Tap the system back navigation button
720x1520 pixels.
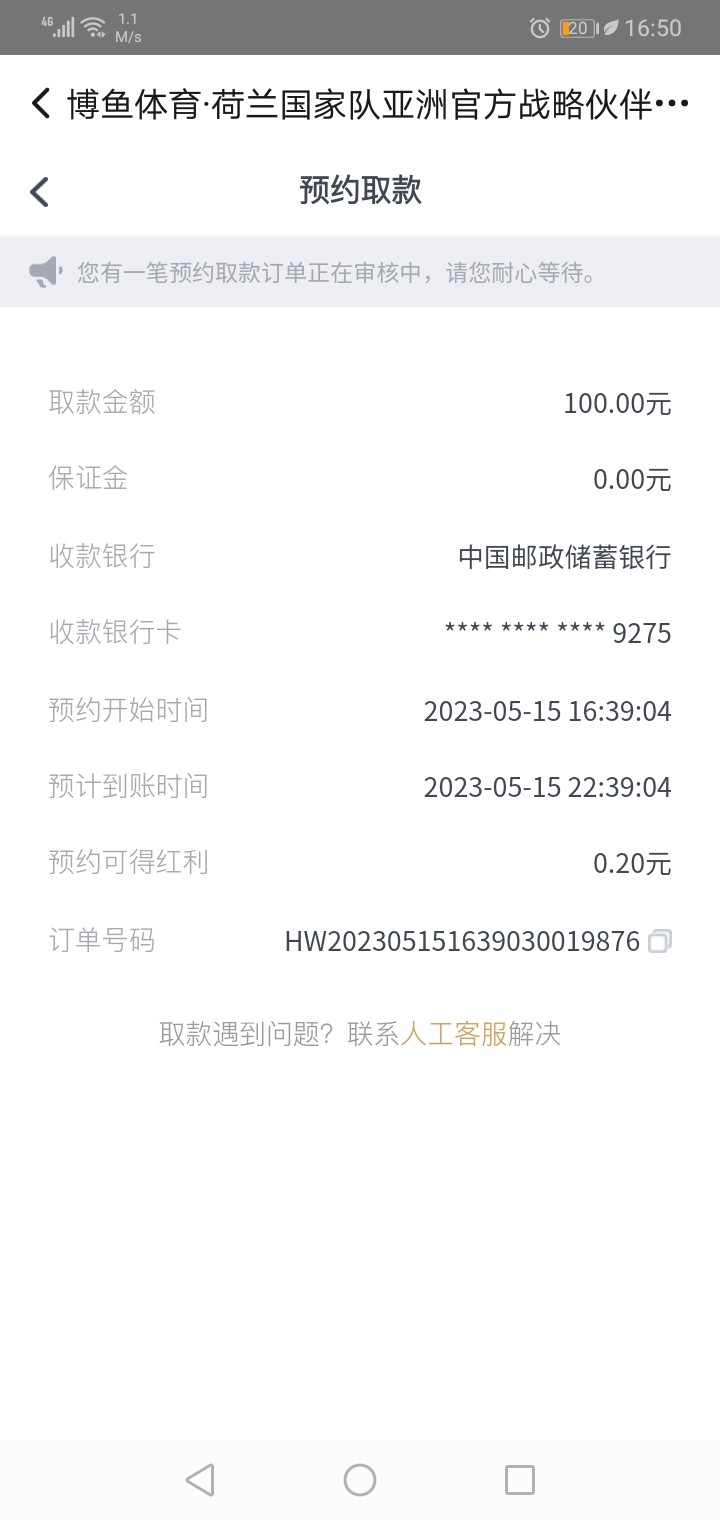(200, 1479)
